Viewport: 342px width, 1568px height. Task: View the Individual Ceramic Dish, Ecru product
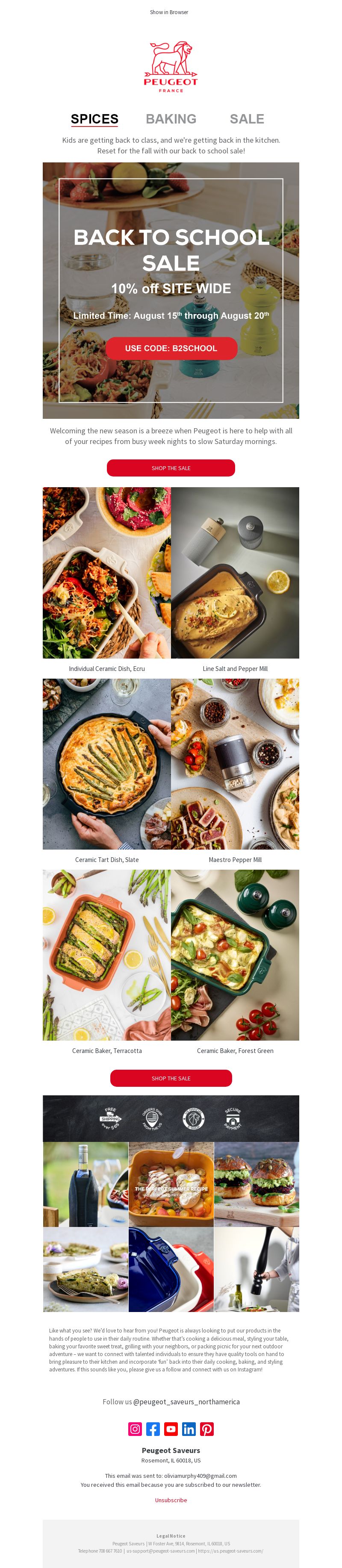106,573
